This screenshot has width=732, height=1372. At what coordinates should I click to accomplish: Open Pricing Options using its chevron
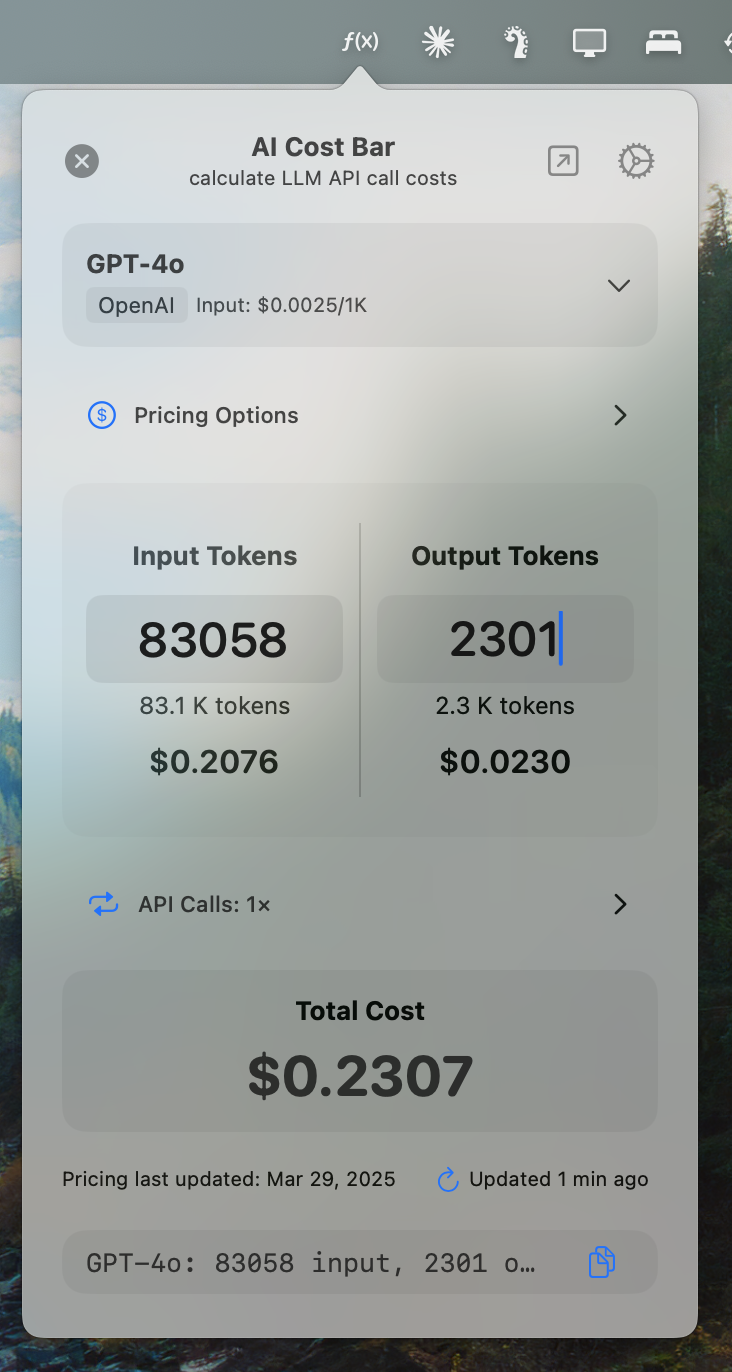coord(620,415)
